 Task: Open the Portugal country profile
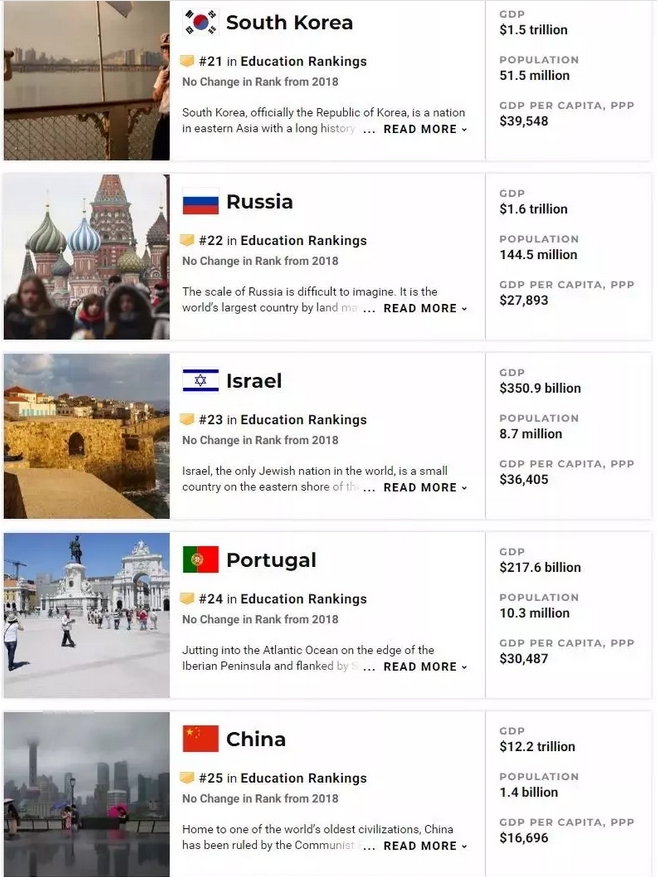tap(270, 560)
